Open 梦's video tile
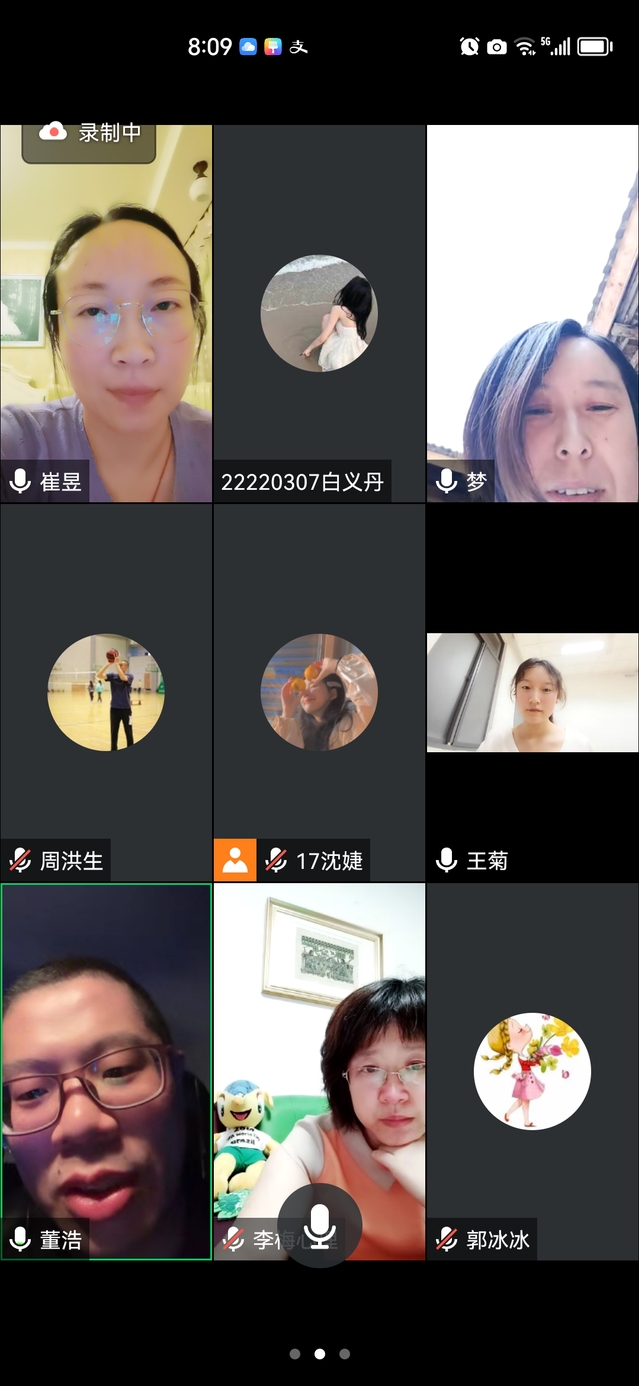Screen dimensions: 639x1386 point(532,315)
